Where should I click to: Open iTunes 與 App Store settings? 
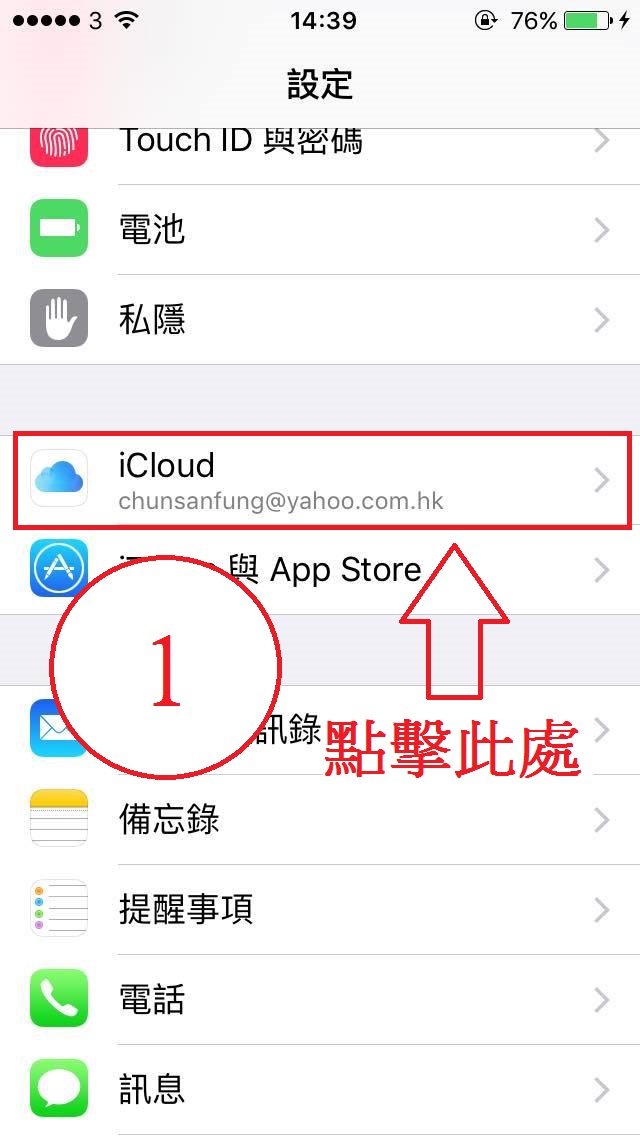click(345, 570)
